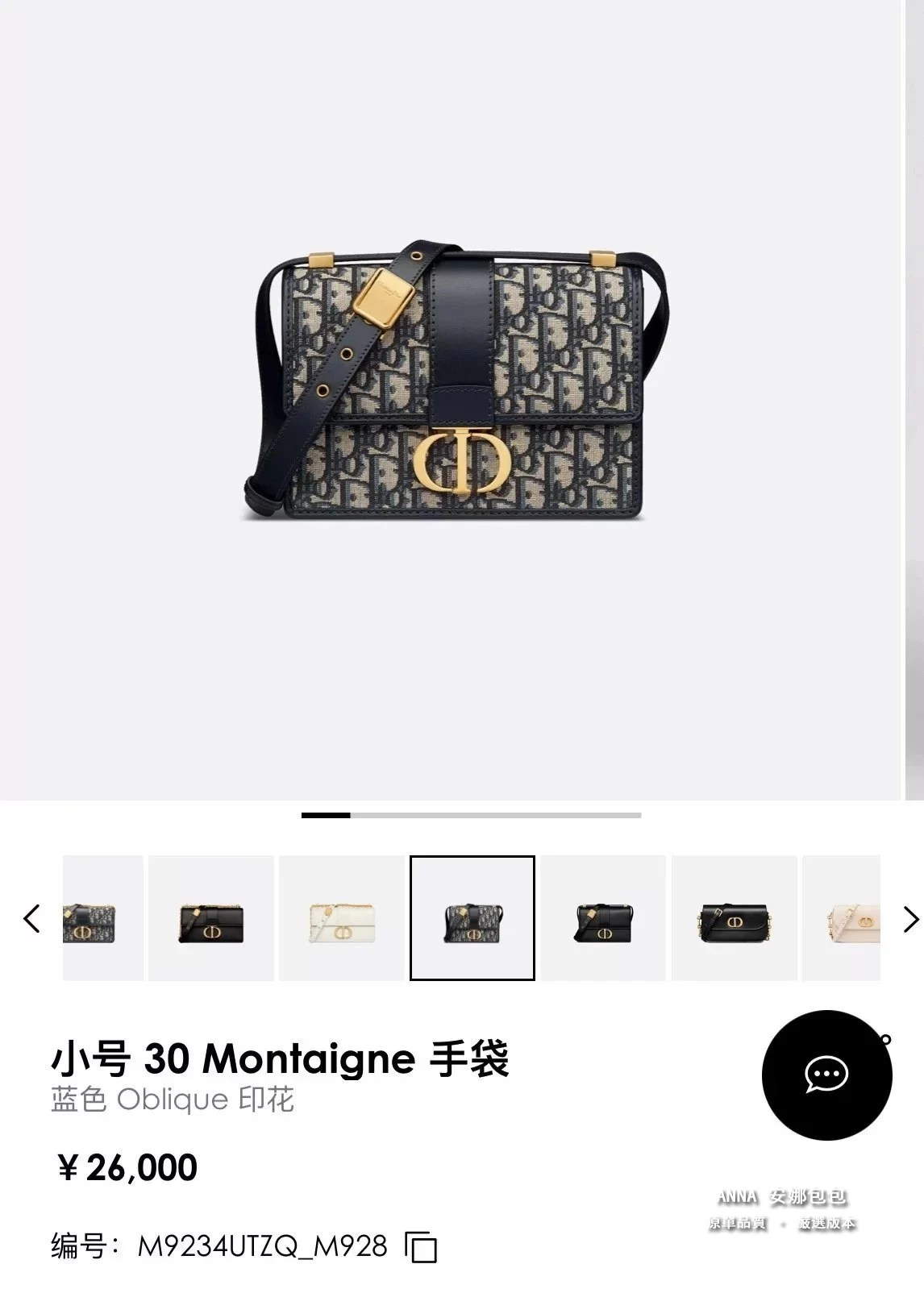
Task: Select the black leather box bag thumbnail
Action: pyautogui.click(x=603, y=918)
